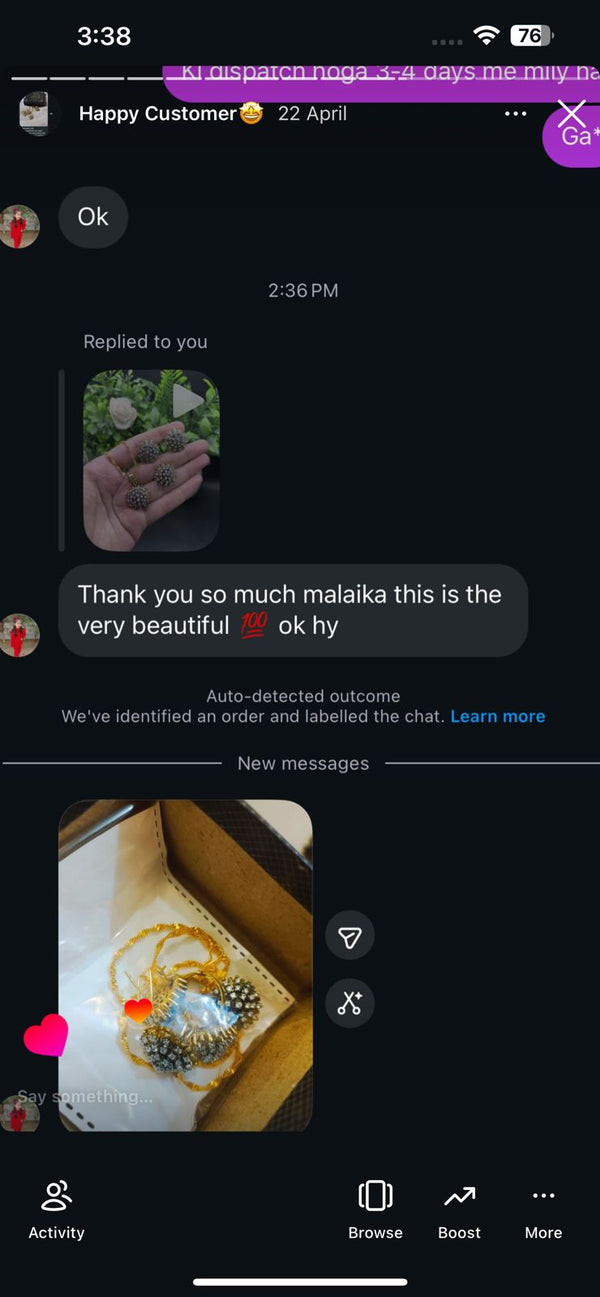Open the More options
Screen dimensions: 600x1297
[543, 1210]
